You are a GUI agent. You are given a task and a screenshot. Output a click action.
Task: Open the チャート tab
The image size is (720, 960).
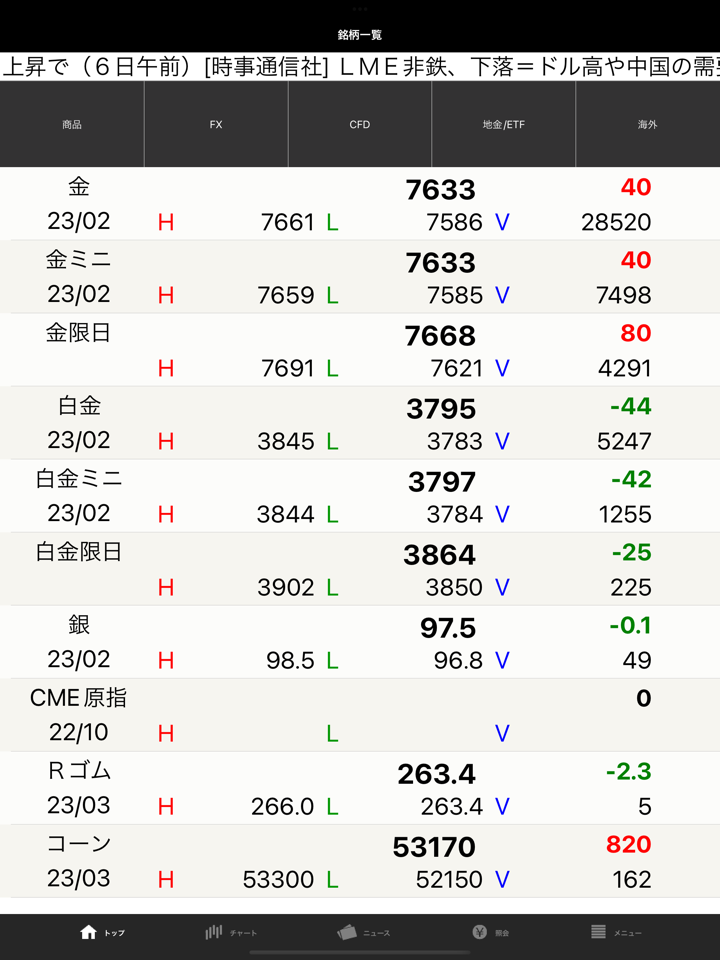click(x=231, y=932)
